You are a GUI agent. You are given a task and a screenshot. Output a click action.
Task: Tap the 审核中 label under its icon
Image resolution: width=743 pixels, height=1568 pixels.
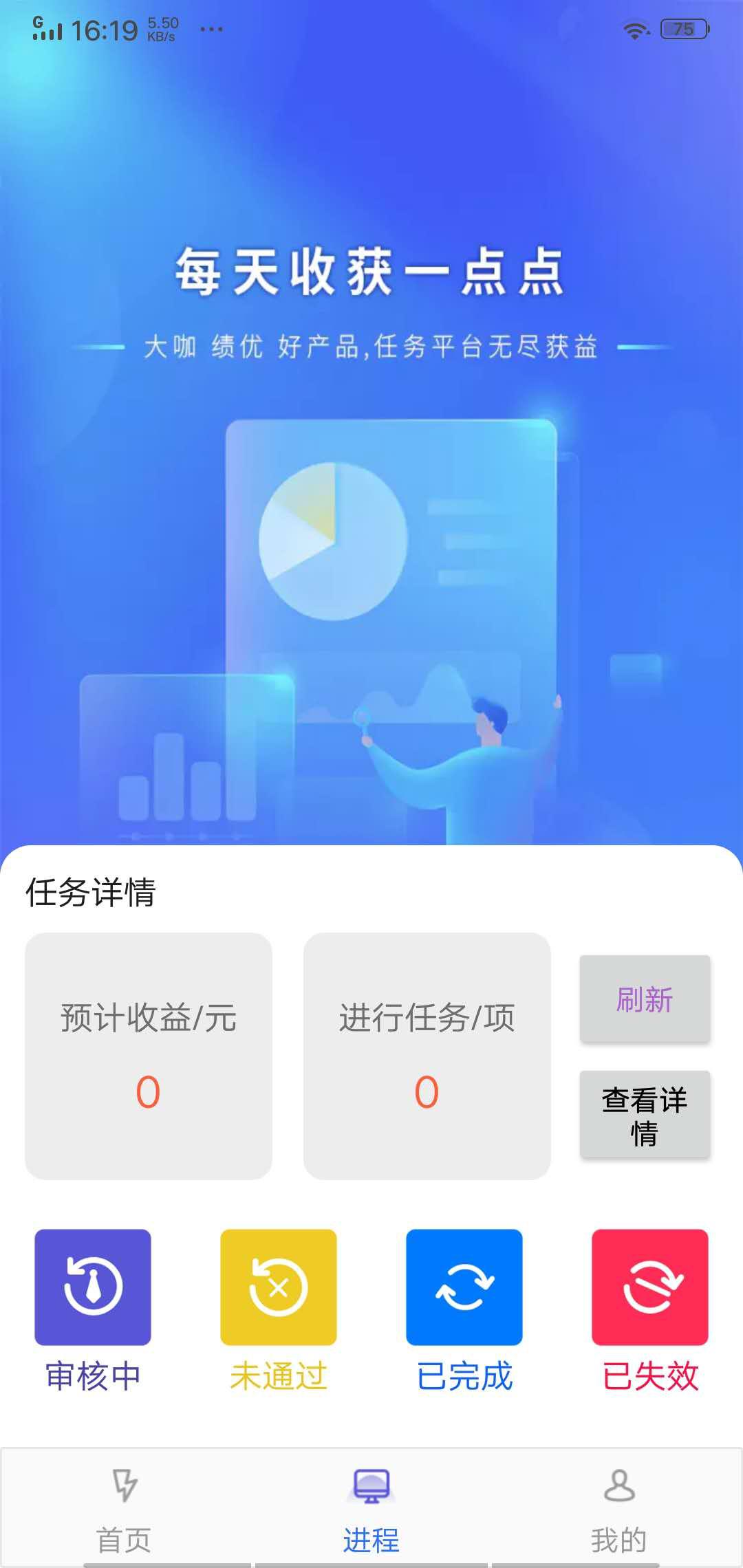(93, 1376)
